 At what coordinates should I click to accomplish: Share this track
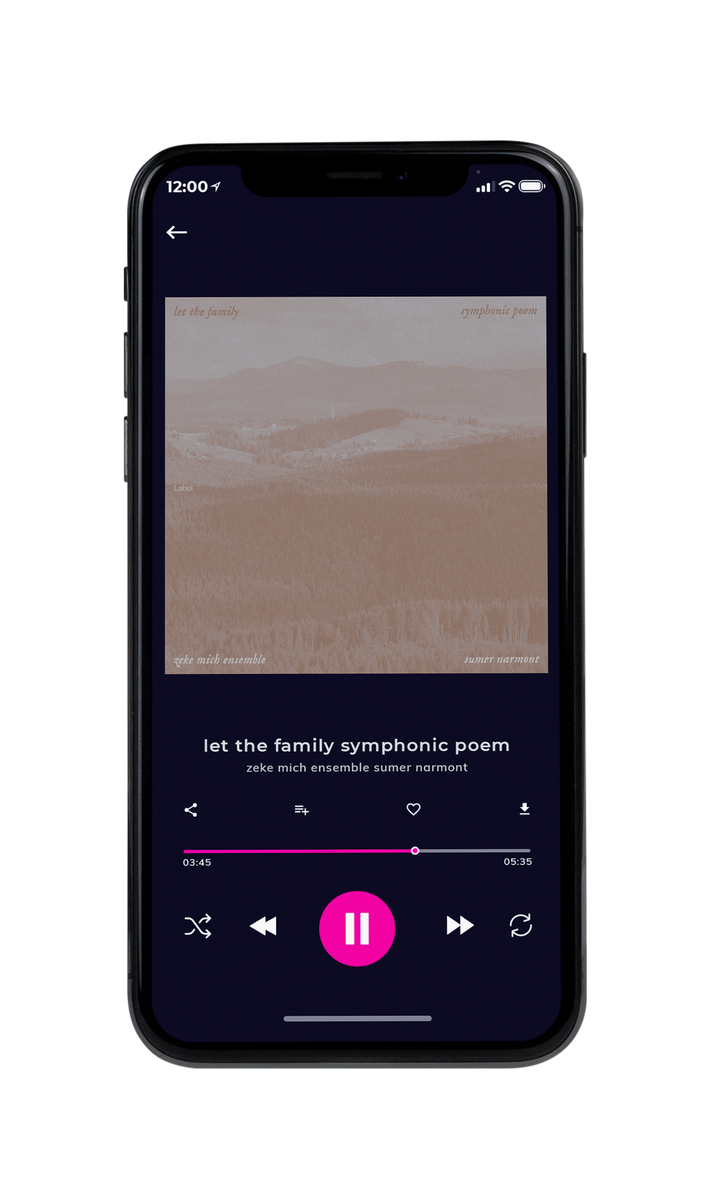[x=191, y=810]
